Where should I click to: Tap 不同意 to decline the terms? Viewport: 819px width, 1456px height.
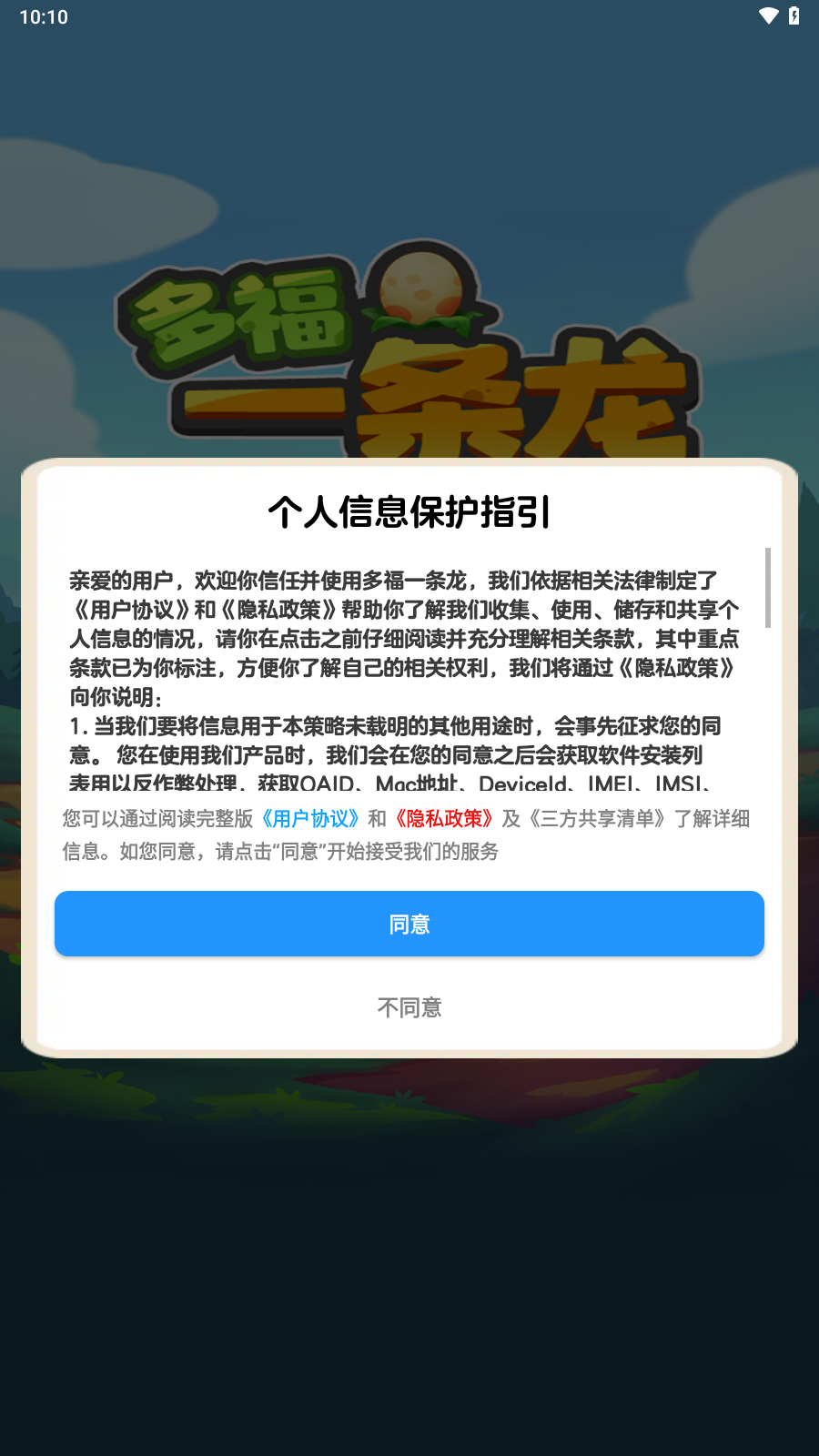pyautogui.click(x=409, y=1007)
